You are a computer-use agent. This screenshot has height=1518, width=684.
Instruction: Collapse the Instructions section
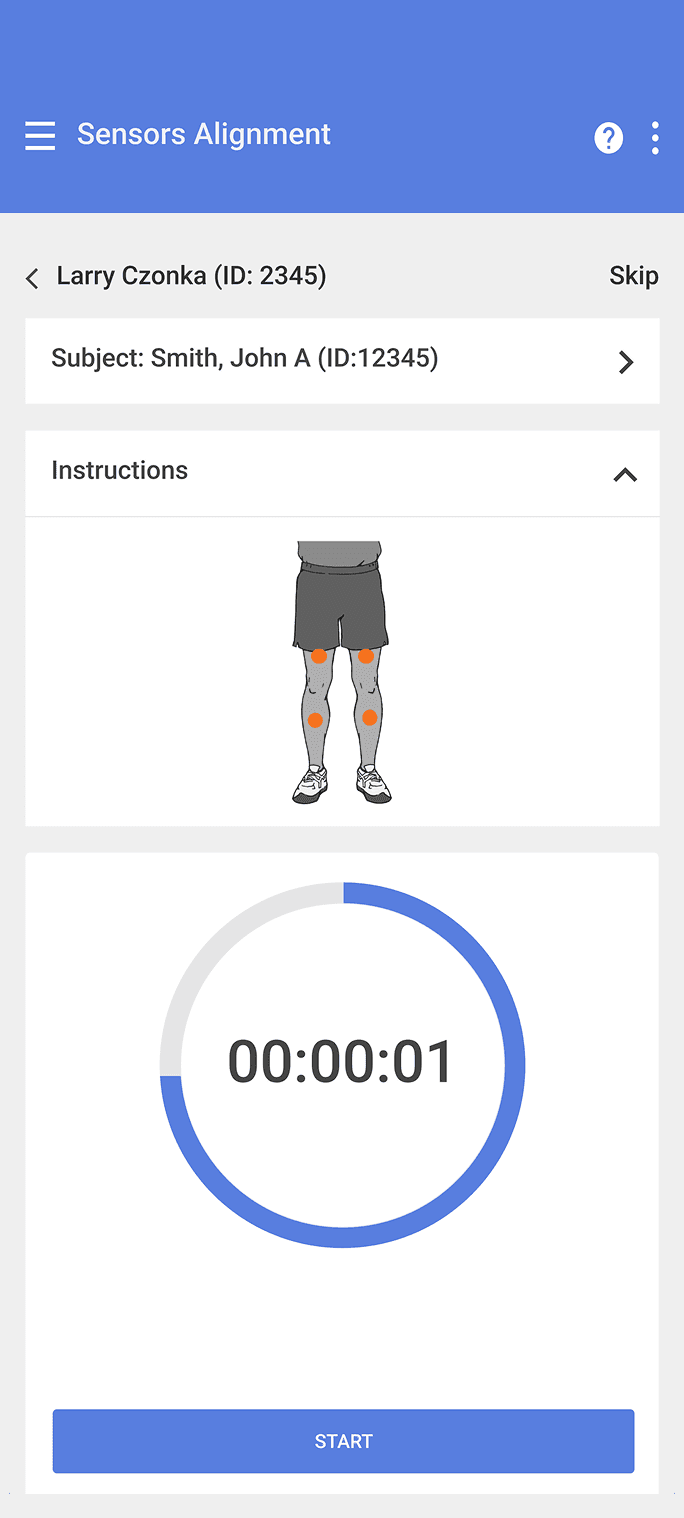tap(625, 475)
